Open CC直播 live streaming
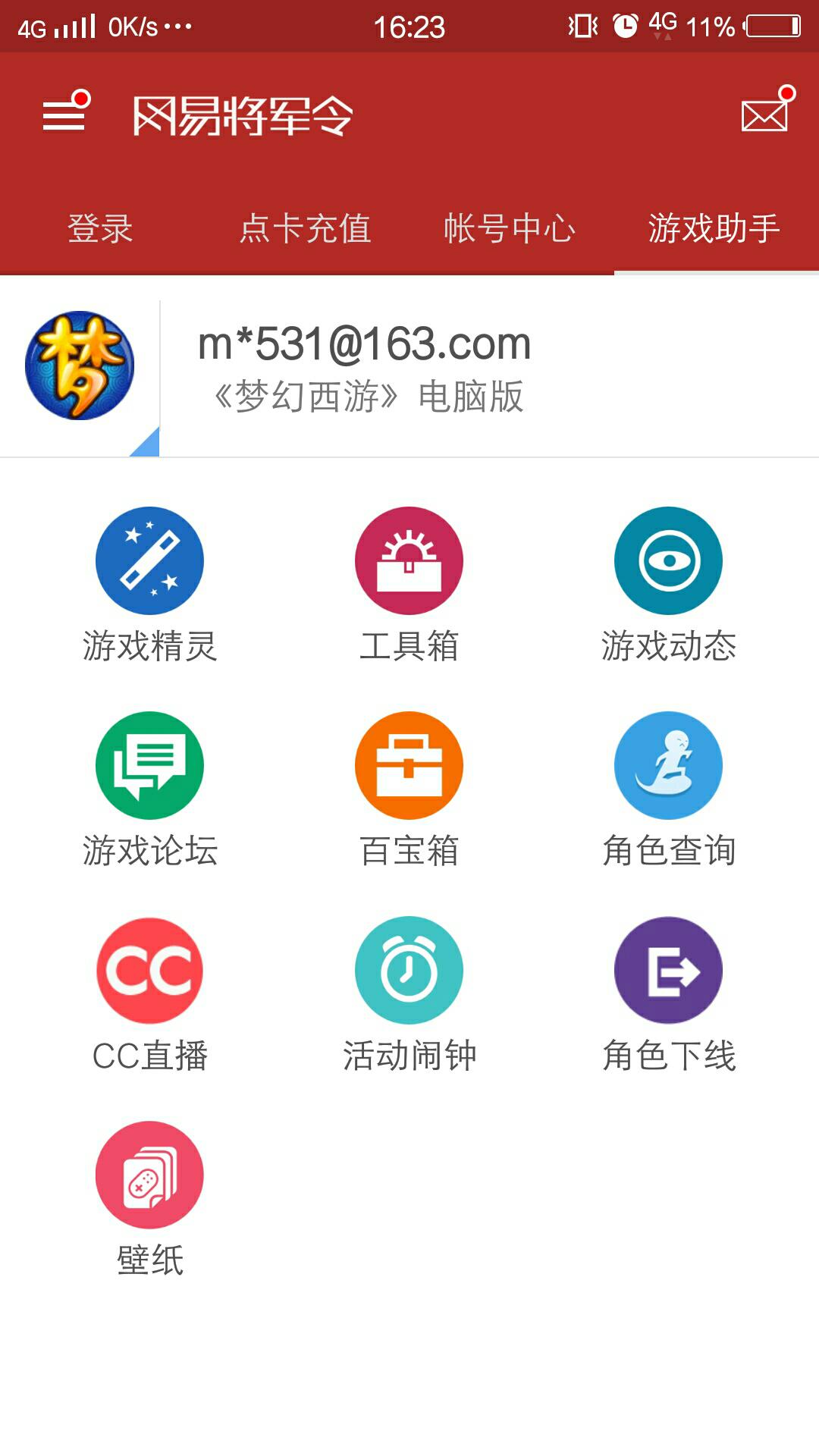Image resolution: width=819 pixels, height=1456 pixels. [149, 971]
